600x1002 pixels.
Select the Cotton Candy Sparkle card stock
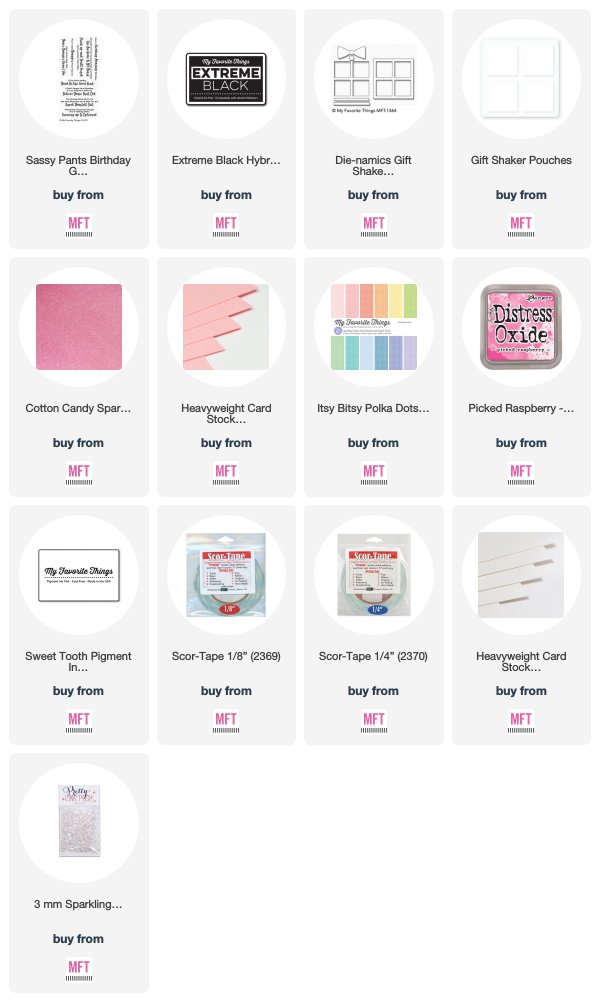(x=79, y=377)
